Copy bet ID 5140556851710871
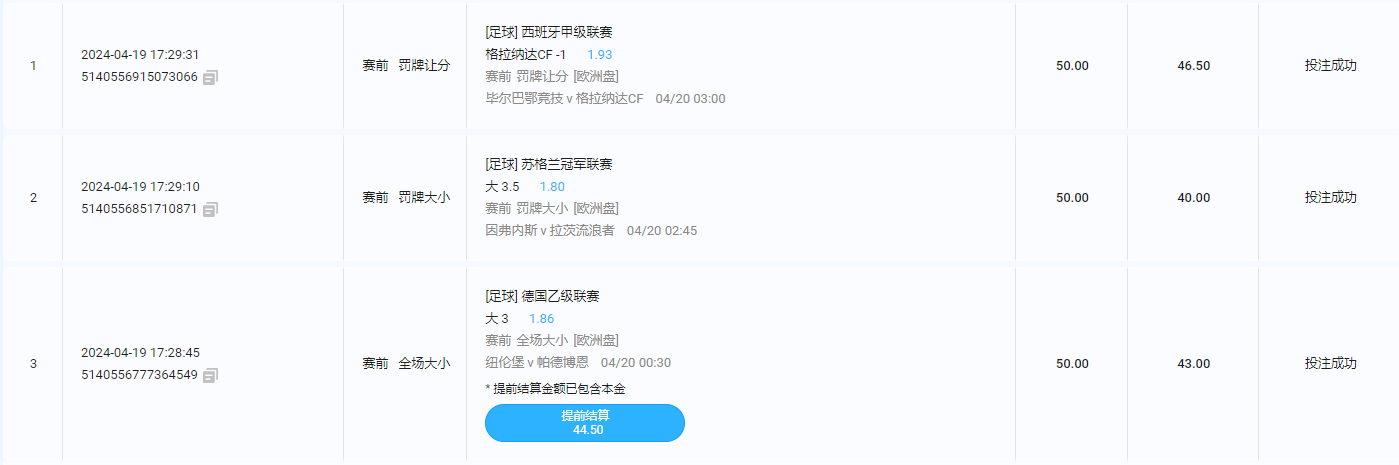 tap(210, 209)
